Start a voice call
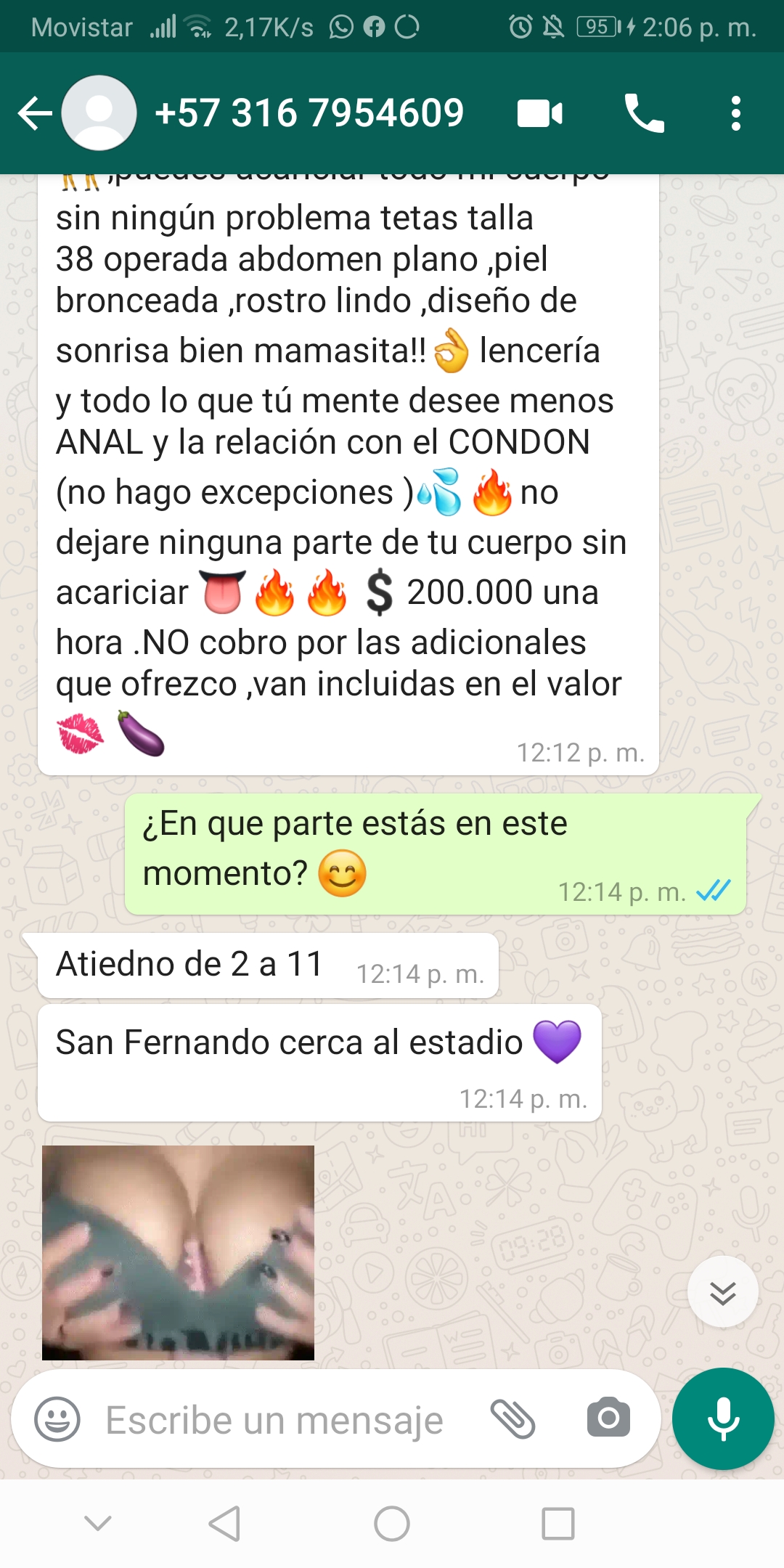This screenshot has width=784, height=1568. tap(644, 114)
